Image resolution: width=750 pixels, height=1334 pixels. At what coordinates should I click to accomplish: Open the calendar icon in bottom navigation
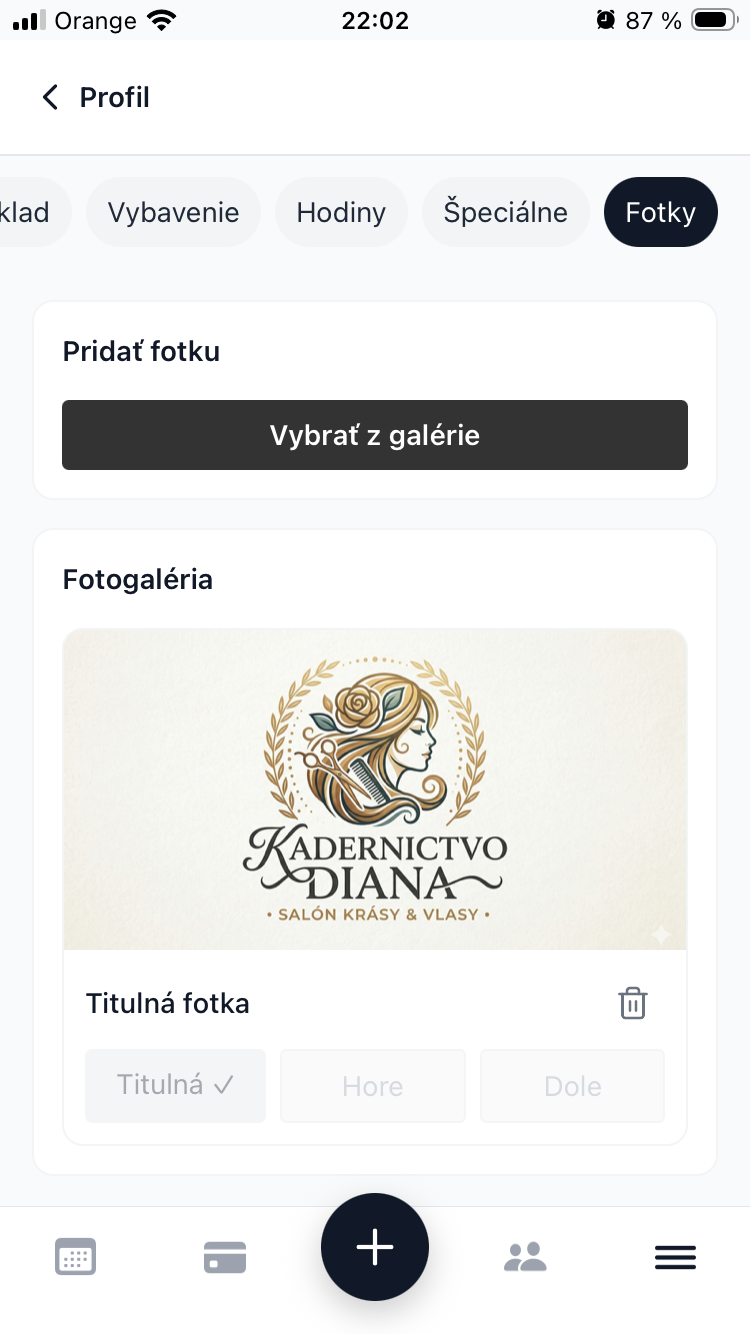coord(75,1257)
